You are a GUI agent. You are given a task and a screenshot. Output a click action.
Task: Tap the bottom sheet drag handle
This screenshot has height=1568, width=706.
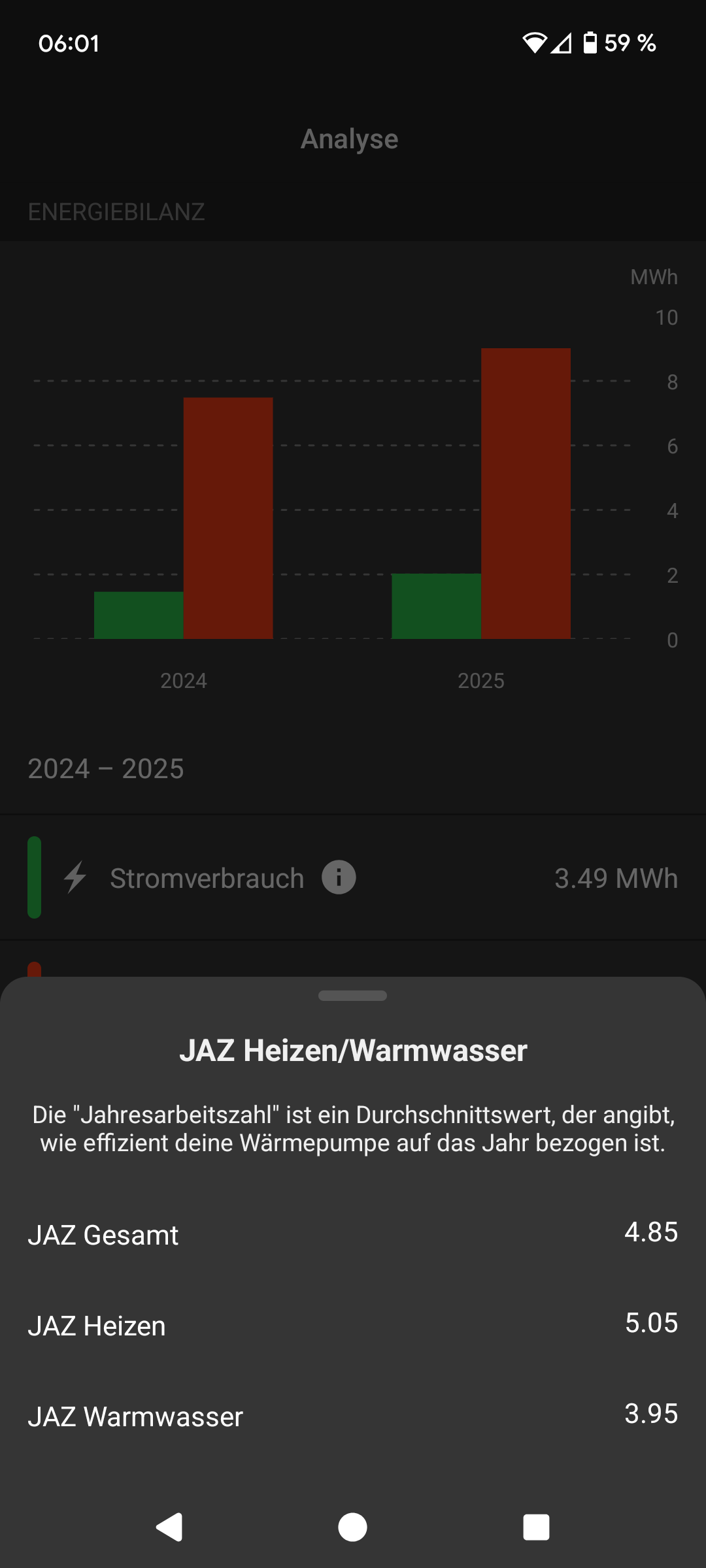(x=352, y=996)
